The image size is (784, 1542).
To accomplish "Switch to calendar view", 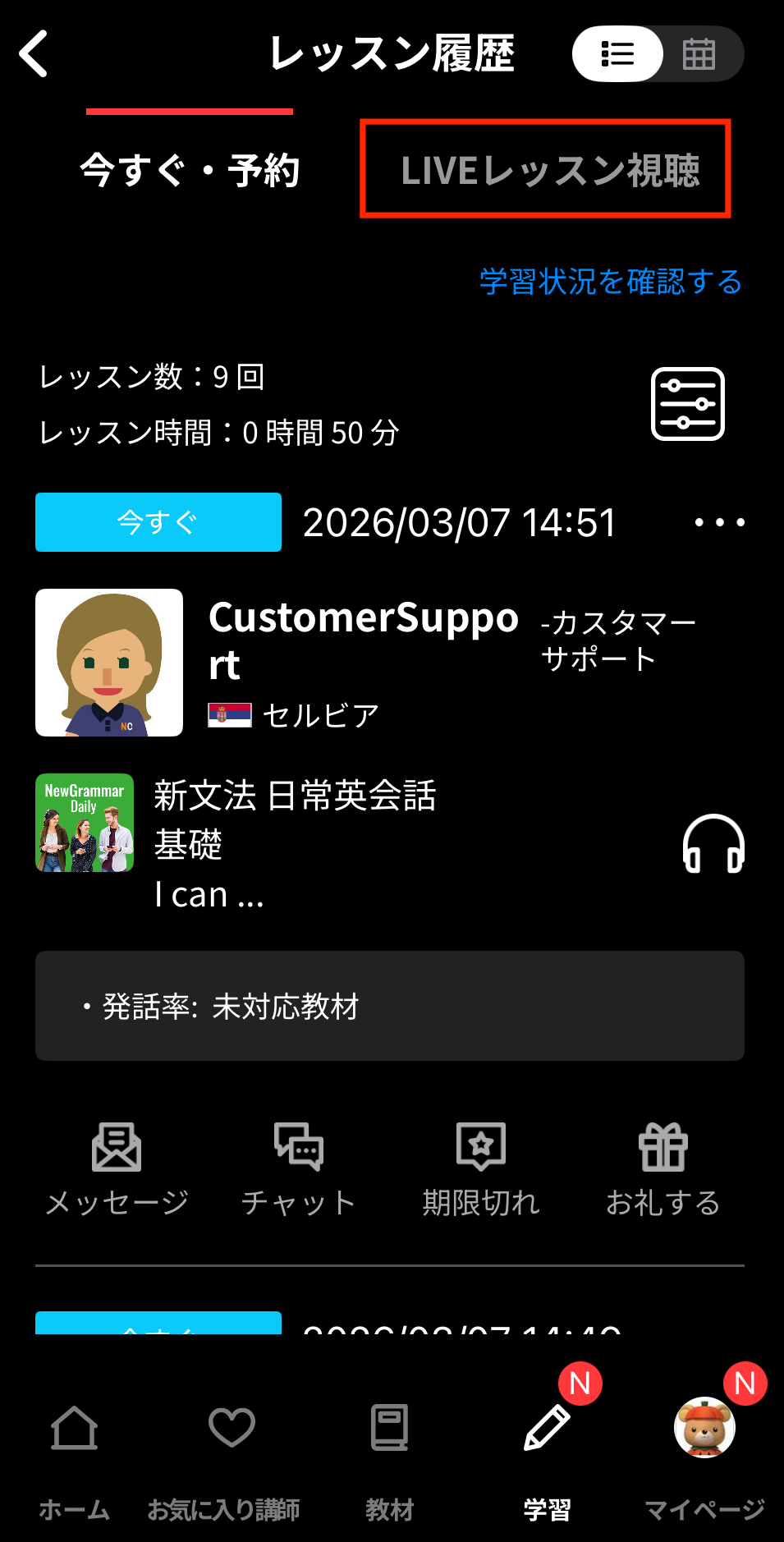I will (x=699, y=54).
